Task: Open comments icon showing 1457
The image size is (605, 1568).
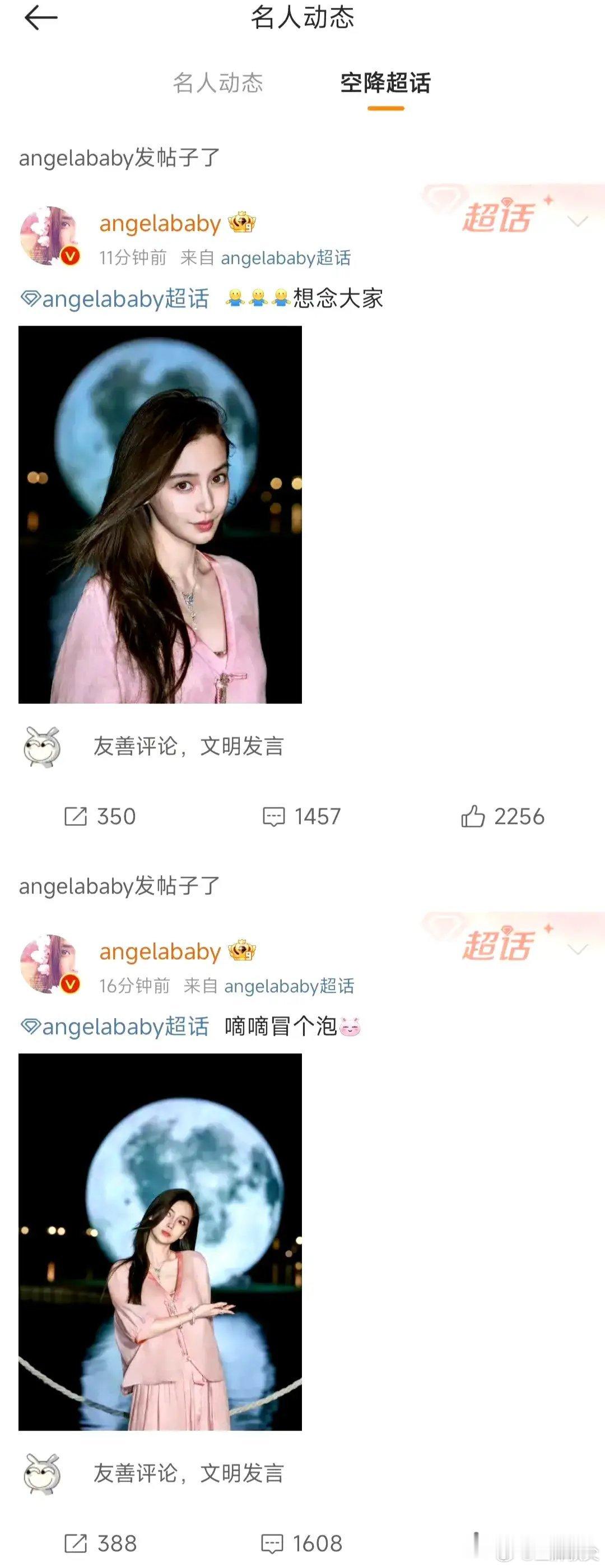Action: coord(275,817)
